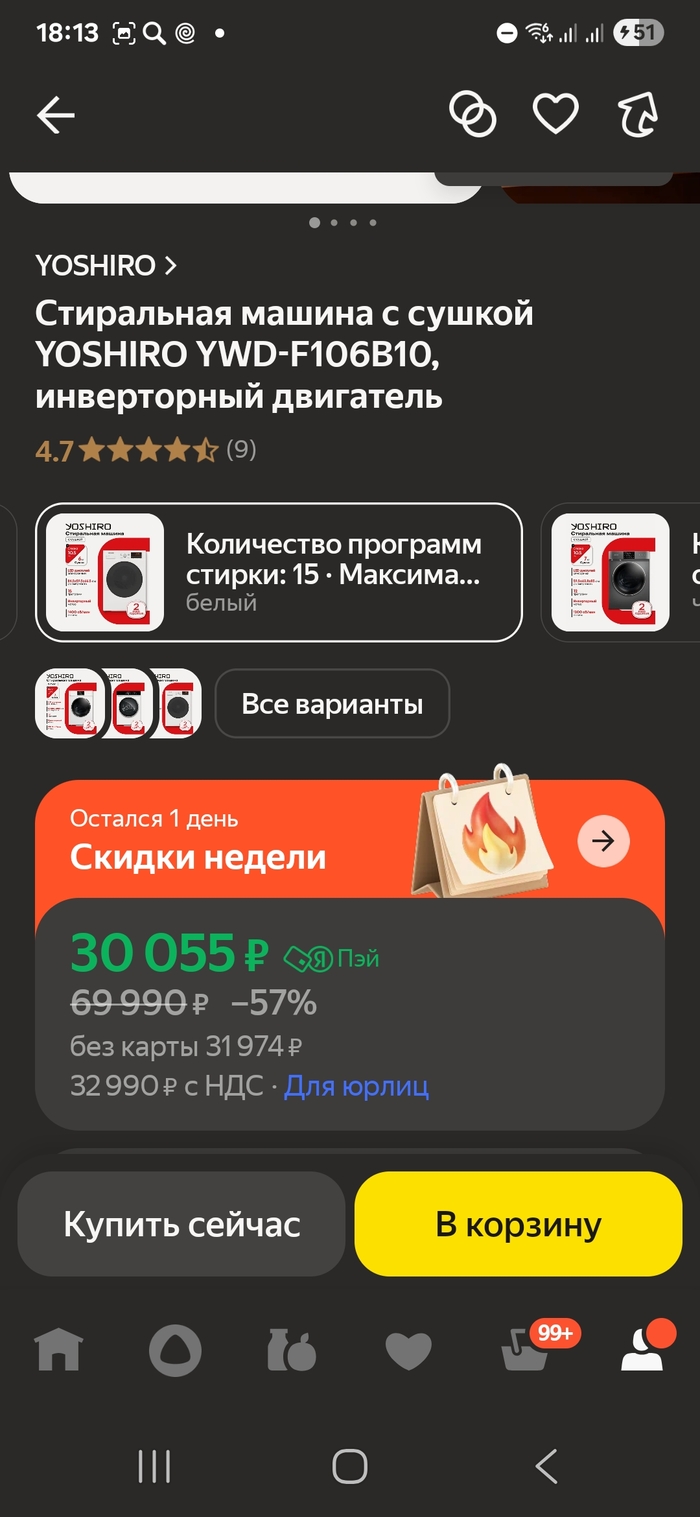Screen dimensions: 700x1517
Task: Share this product page
Action: (x=639, y=115)
